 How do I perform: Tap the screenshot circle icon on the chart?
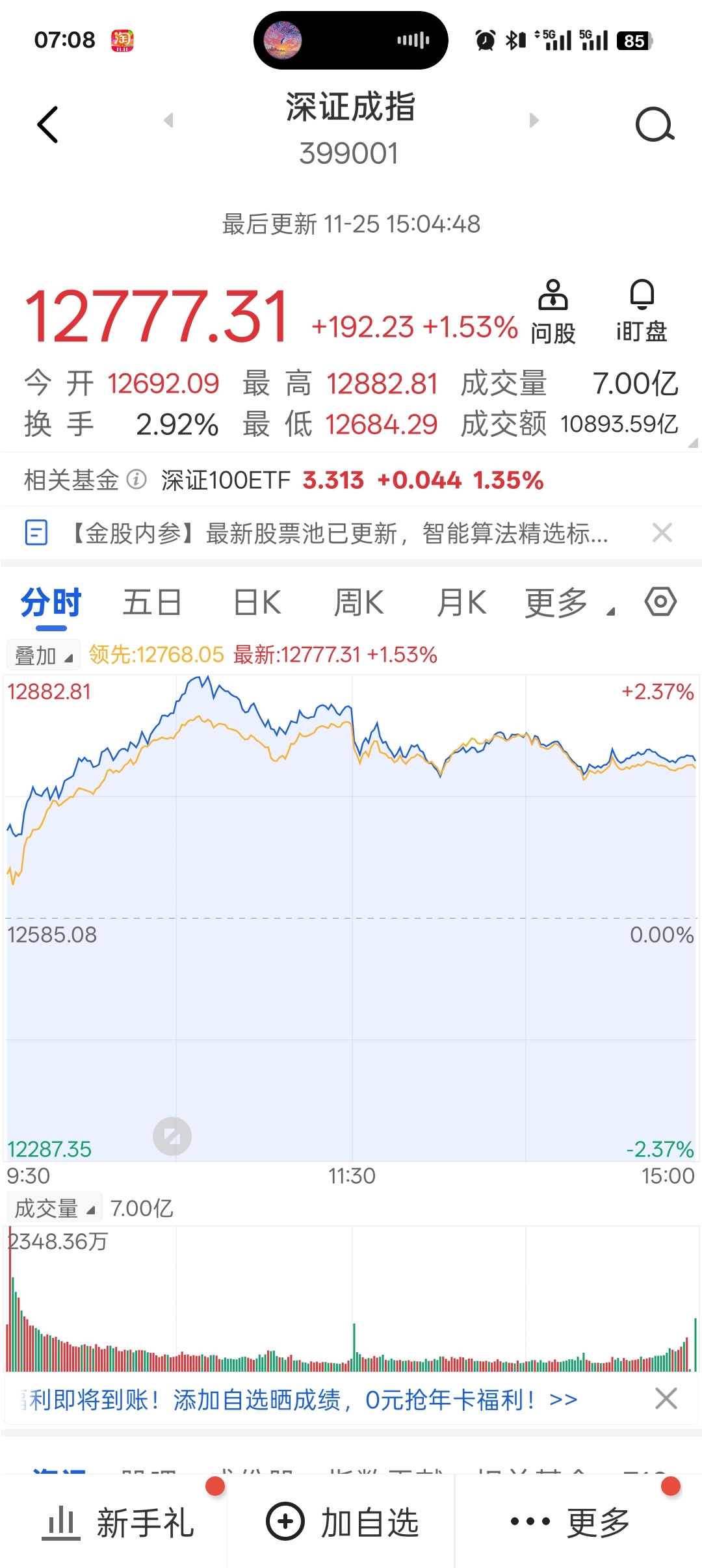pyautogui.click(x=172, y=1136)
